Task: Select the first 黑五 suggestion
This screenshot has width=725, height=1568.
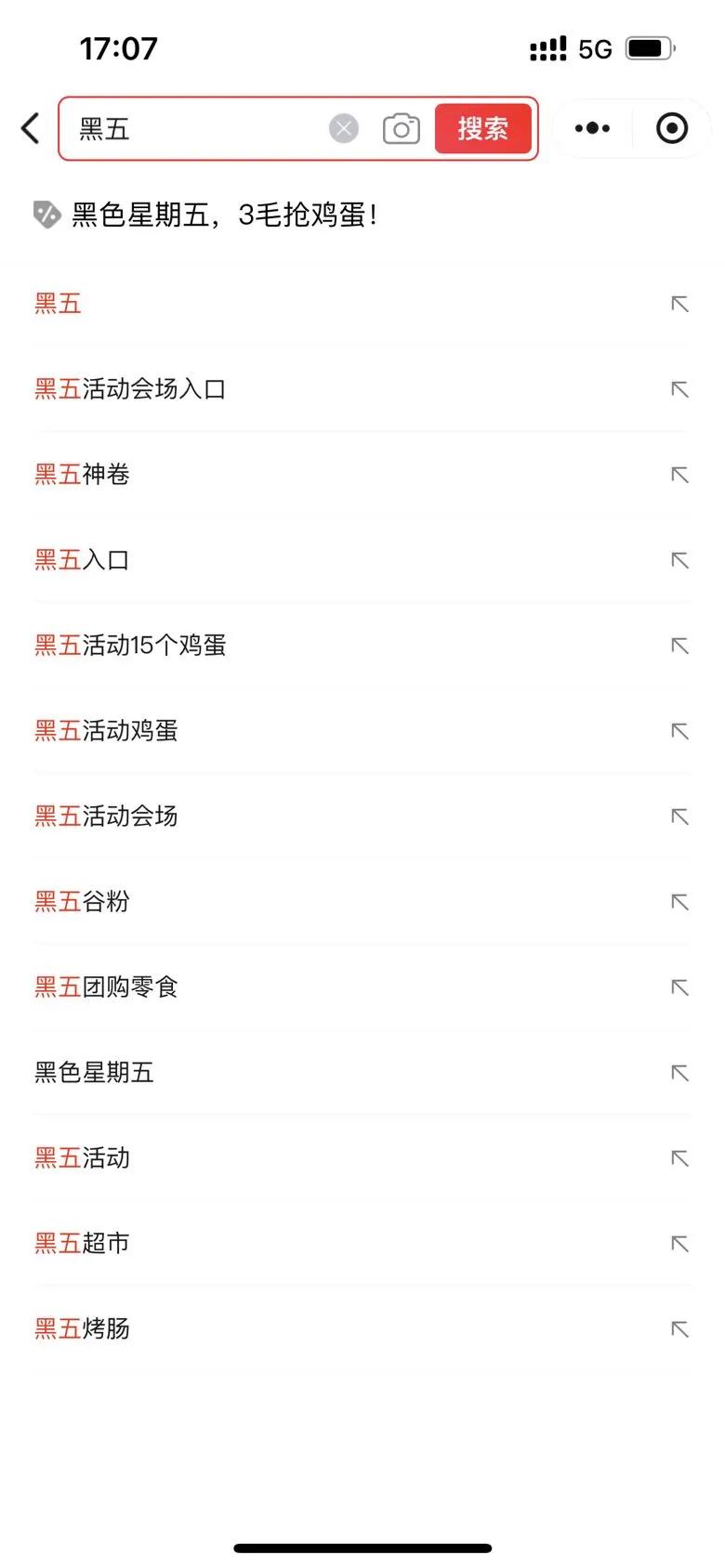Action: (x=58, y=304)
